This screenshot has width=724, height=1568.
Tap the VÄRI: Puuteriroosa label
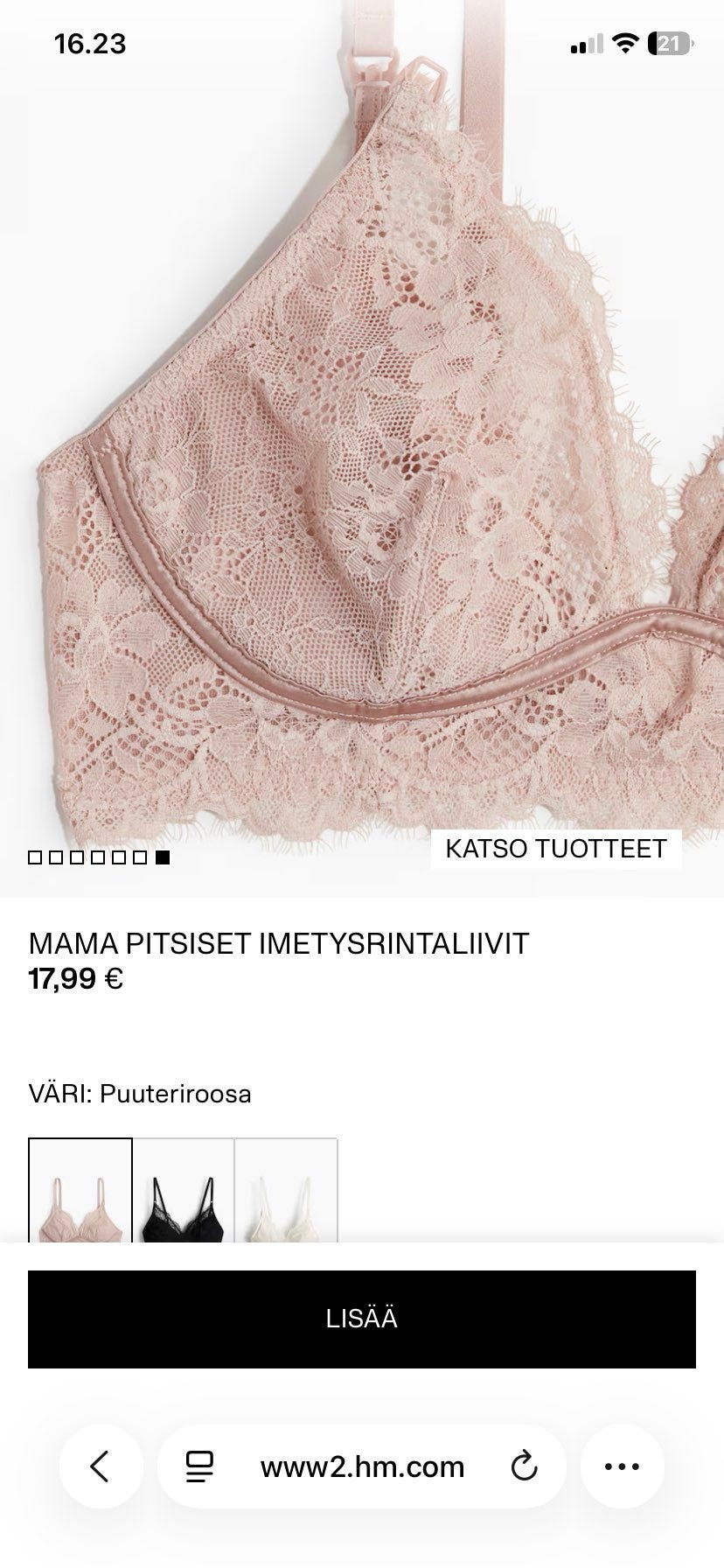140,1092
